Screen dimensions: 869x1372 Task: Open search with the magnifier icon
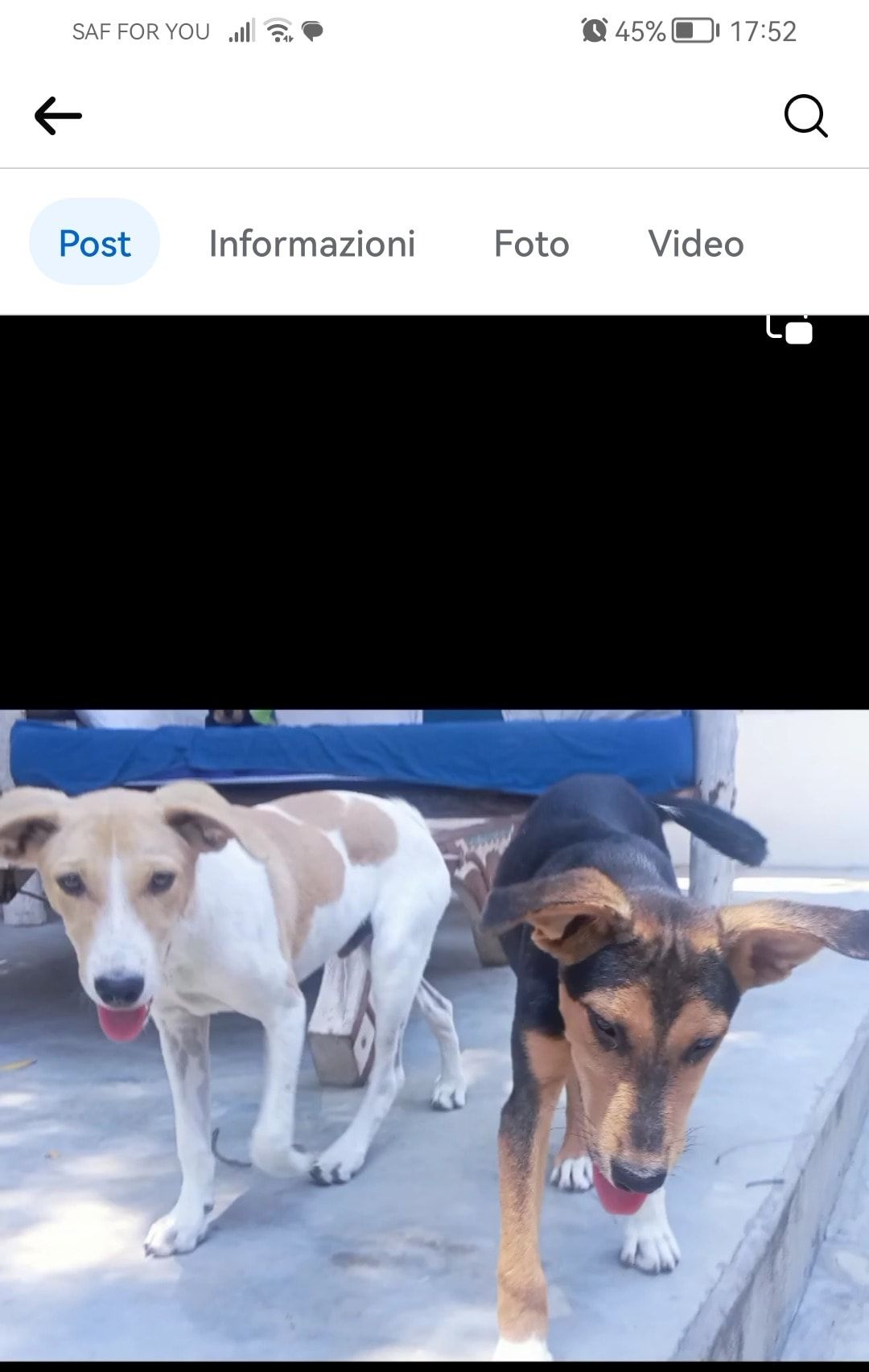click(x=805, y=117)
